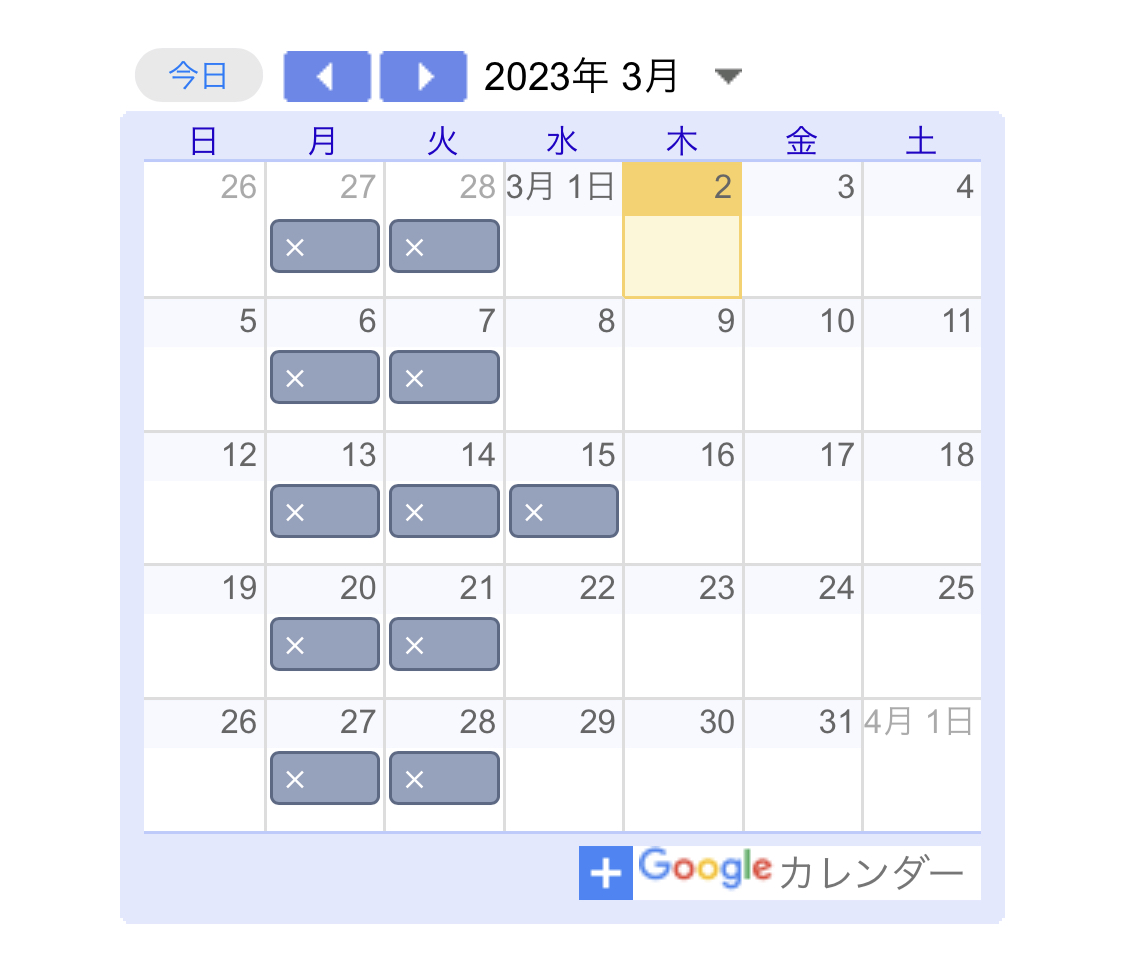Go to the previous month
The image size is (1125, 962).
(326, 76)
